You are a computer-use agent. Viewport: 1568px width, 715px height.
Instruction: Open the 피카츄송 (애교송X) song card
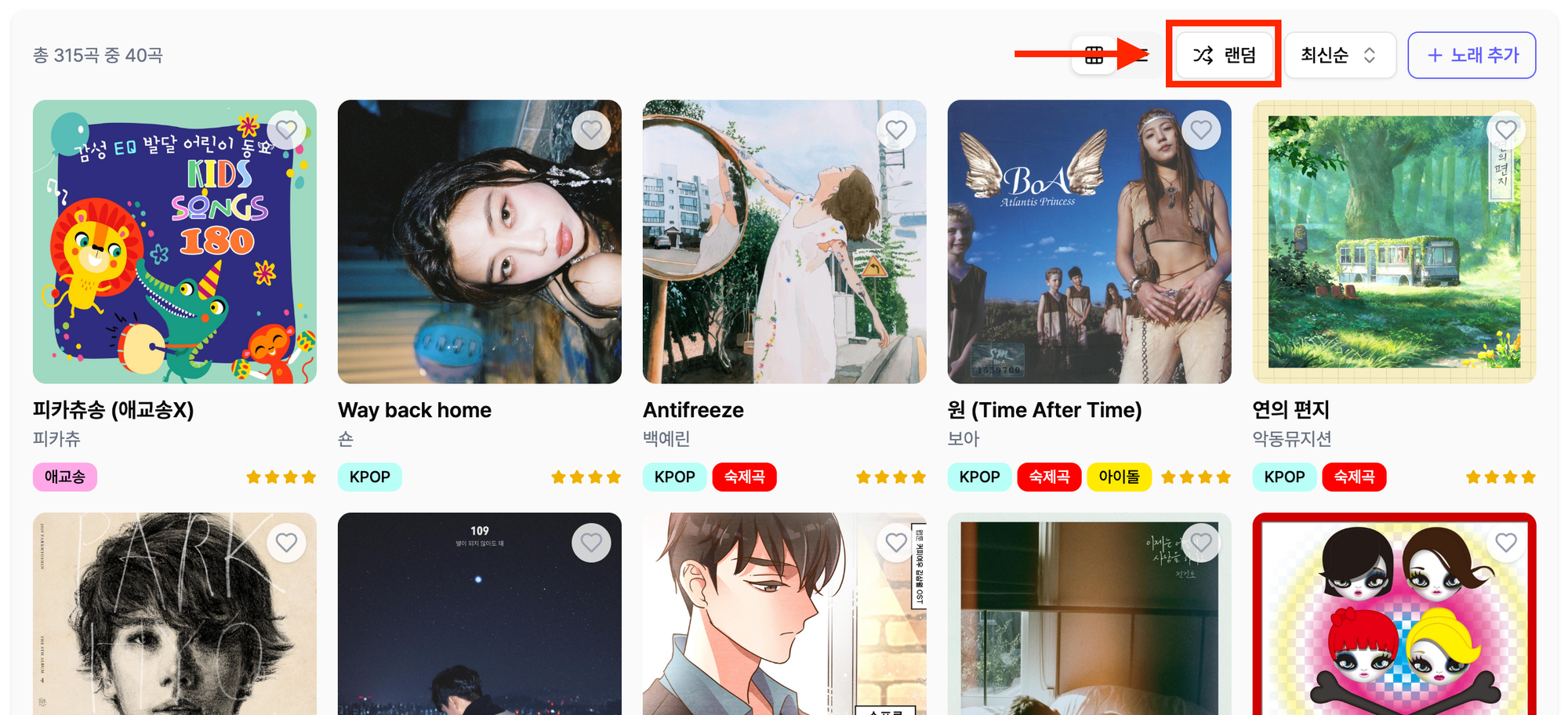pos(174,241)
